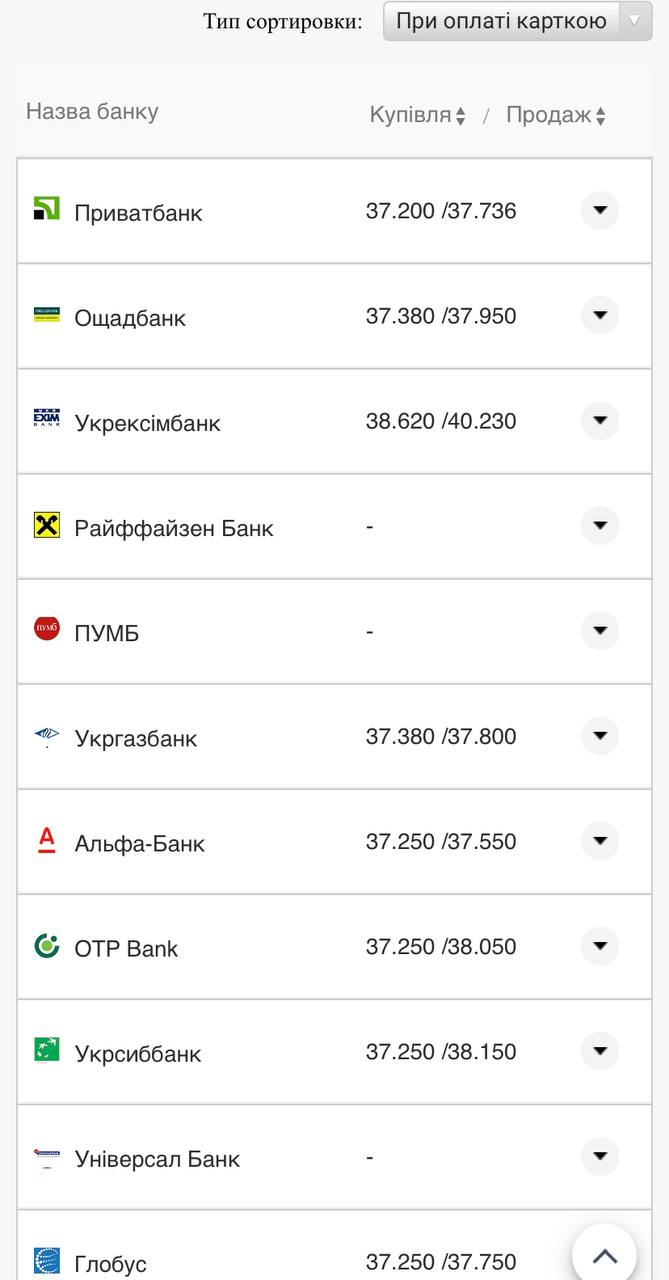The width and height of the screenshot is (669, 1280).
Task: Show more for Укрексімбанк
Action: (x=600, y=421)
